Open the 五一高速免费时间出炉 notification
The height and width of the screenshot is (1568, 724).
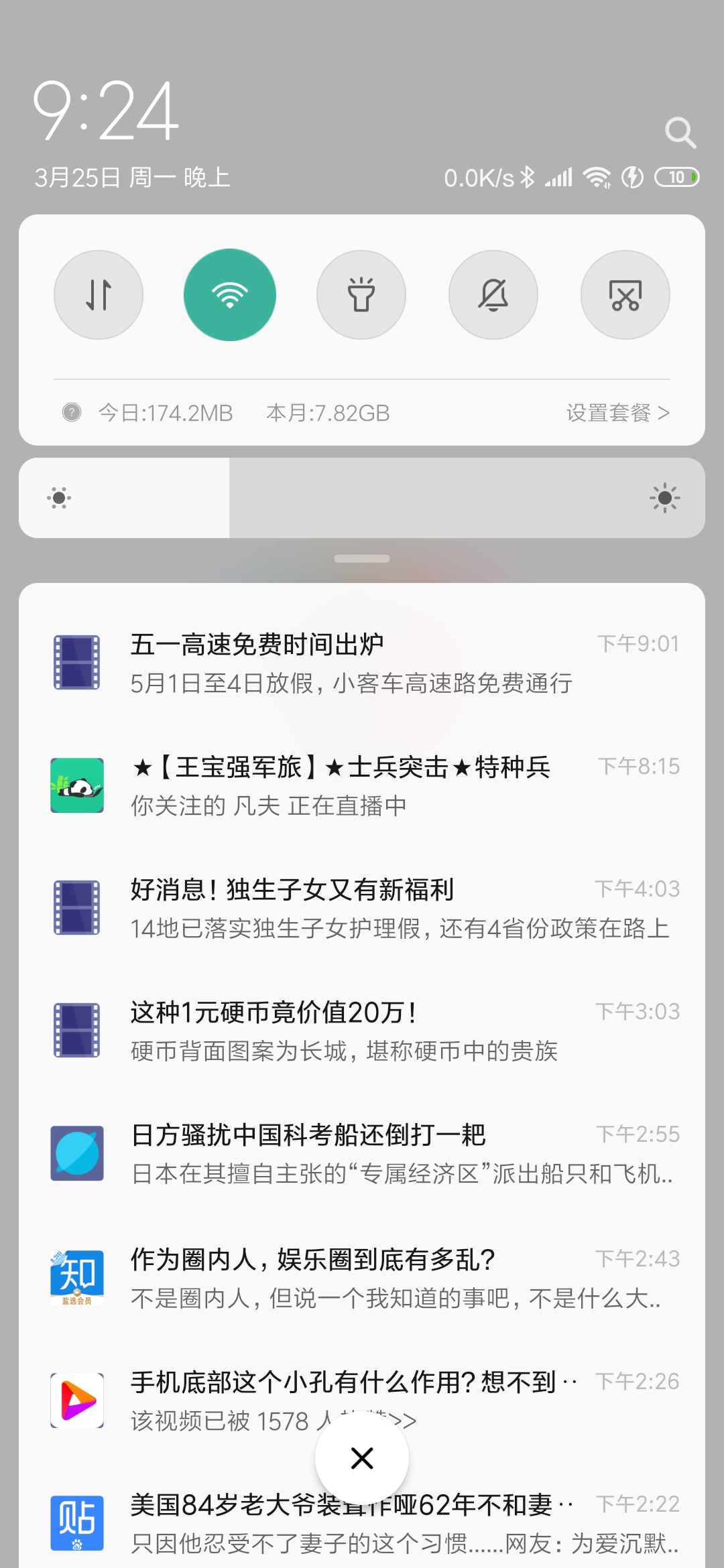(362, 663)
